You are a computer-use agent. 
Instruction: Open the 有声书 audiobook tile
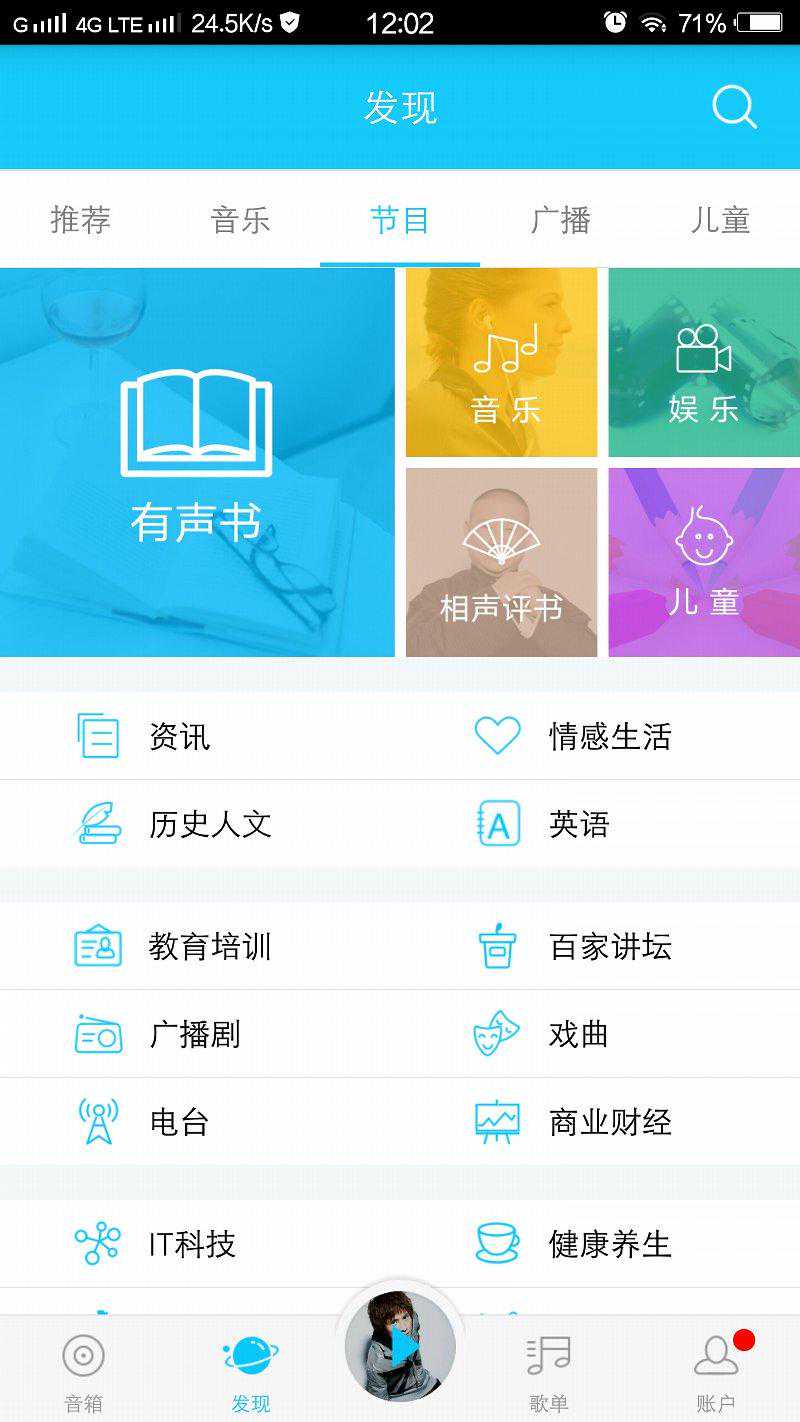coord(197,462)
